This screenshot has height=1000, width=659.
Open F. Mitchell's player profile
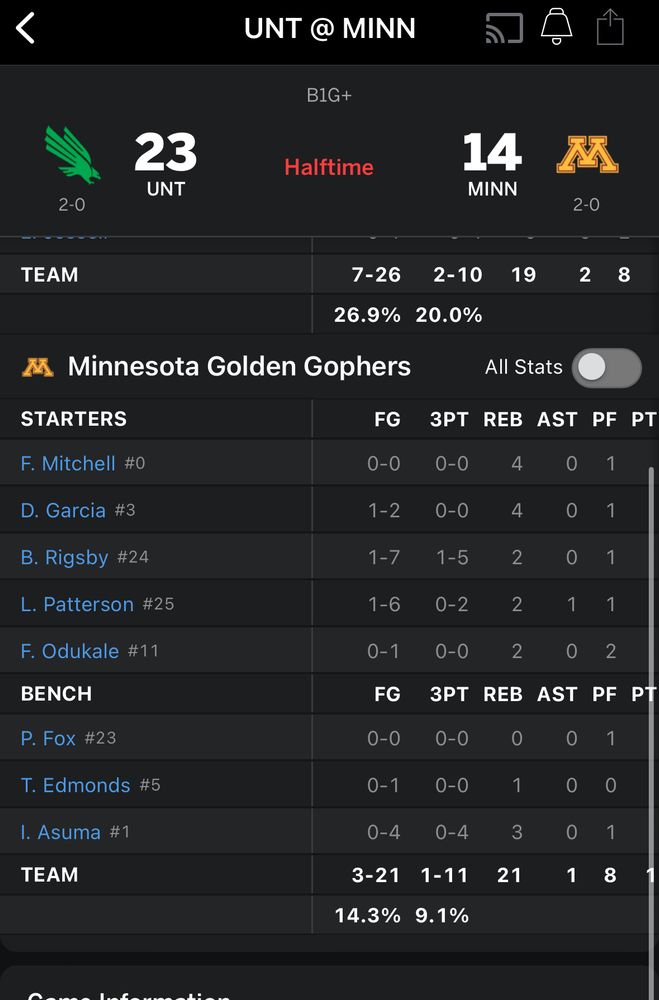68,464
